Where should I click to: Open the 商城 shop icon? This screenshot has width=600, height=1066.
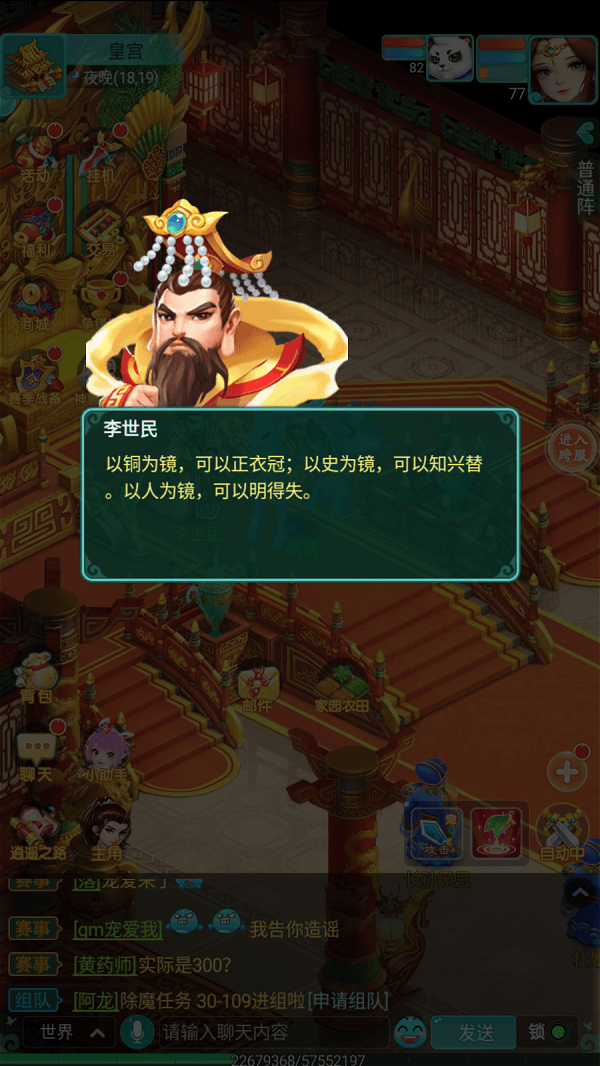tap(35, 304)
